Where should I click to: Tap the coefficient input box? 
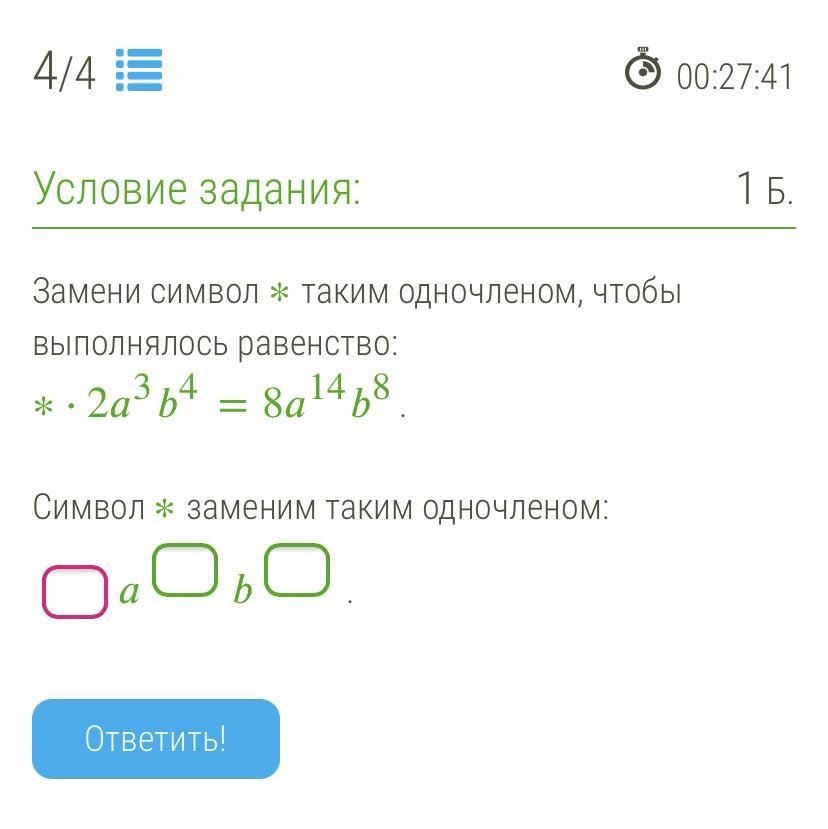point(75,592)
